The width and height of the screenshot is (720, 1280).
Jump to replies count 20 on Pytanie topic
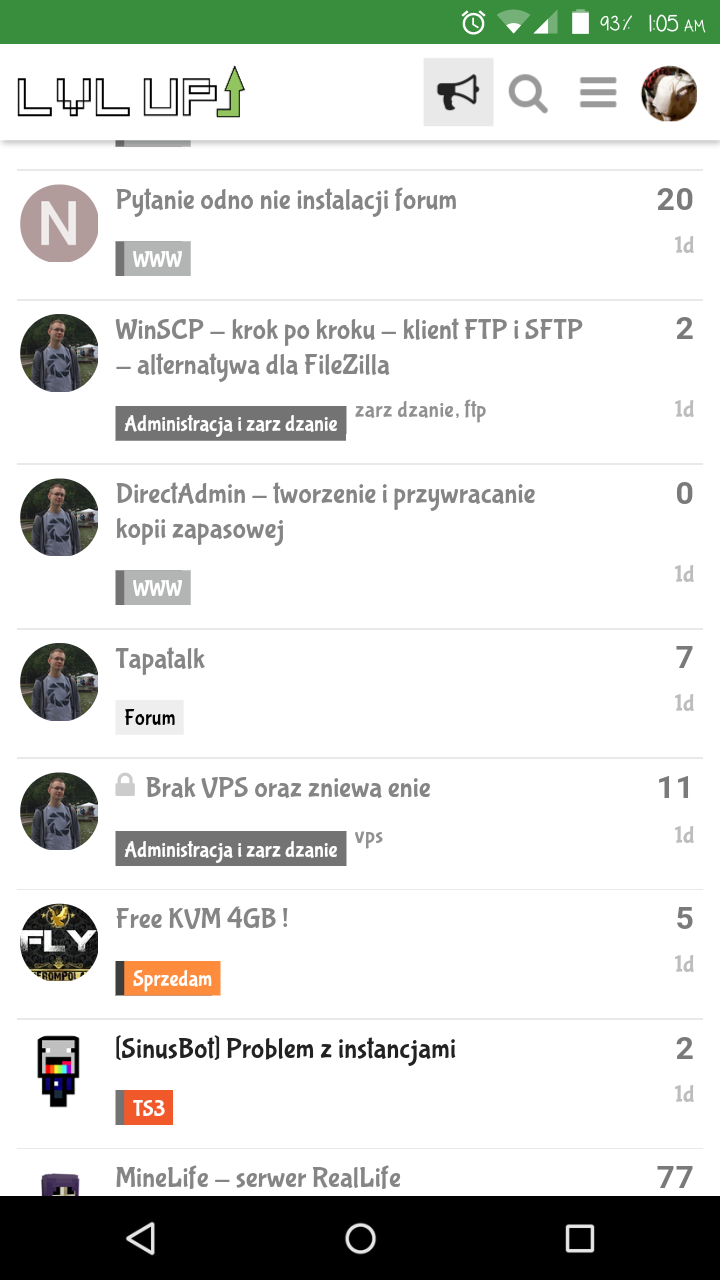click(674, 200)
